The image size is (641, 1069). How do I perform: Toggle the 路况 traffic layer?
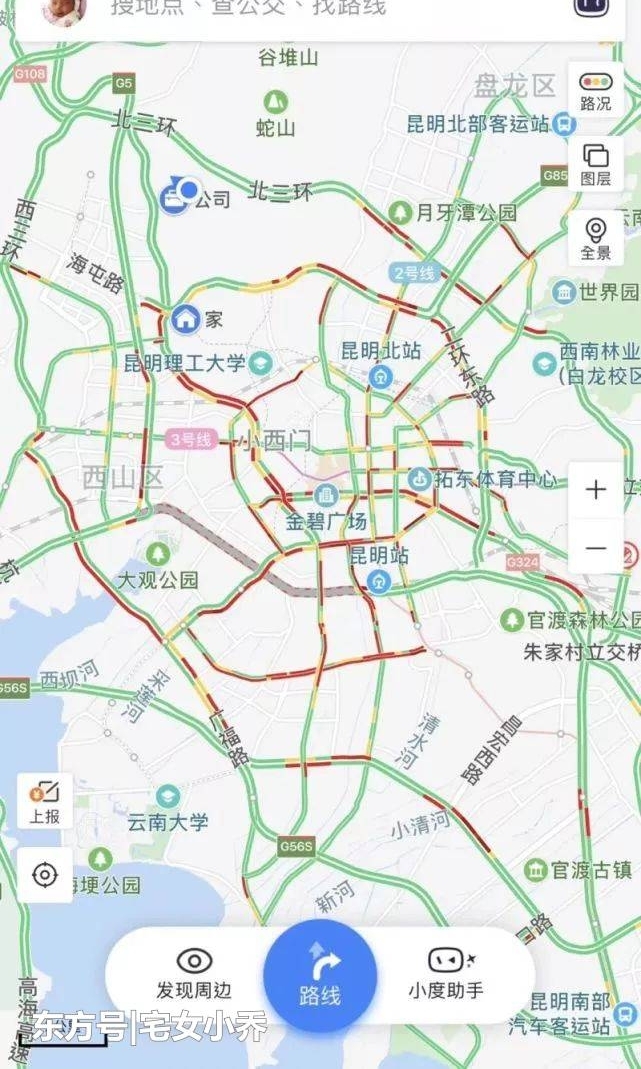[x=596, y=91]
